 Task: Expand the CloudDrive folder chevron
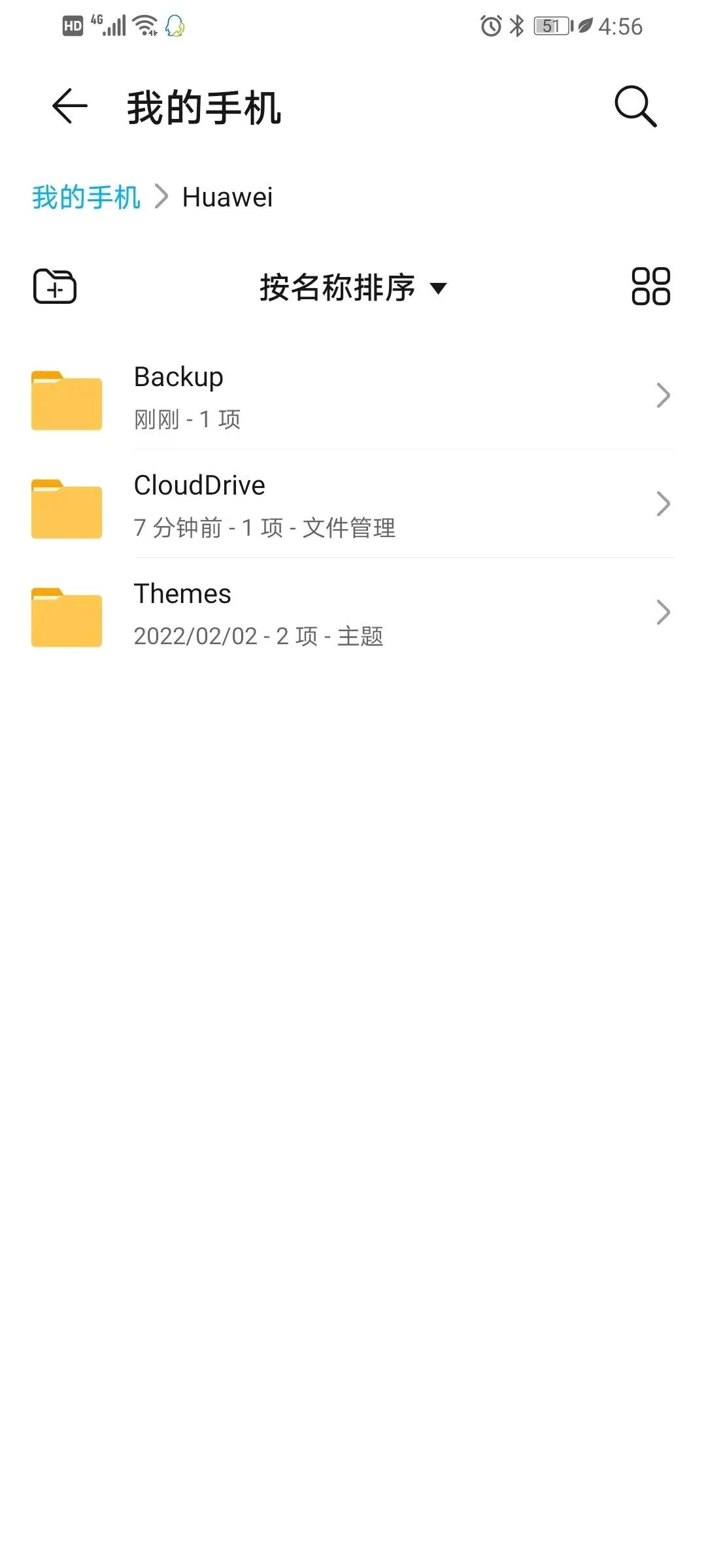[x=663, y=504]
